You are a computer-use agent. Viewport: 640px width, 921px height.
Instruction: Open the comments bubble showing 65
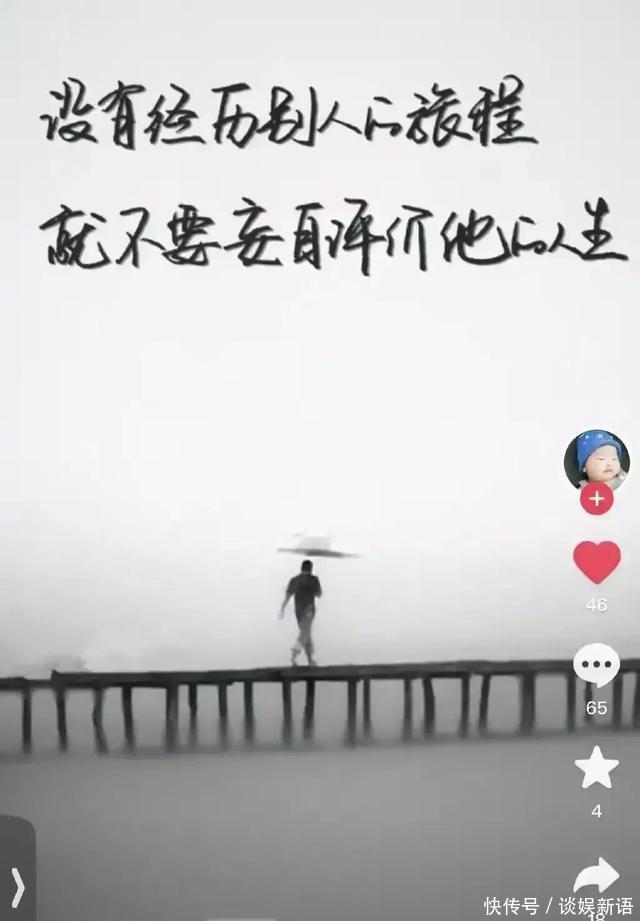[x=596, y=666]
